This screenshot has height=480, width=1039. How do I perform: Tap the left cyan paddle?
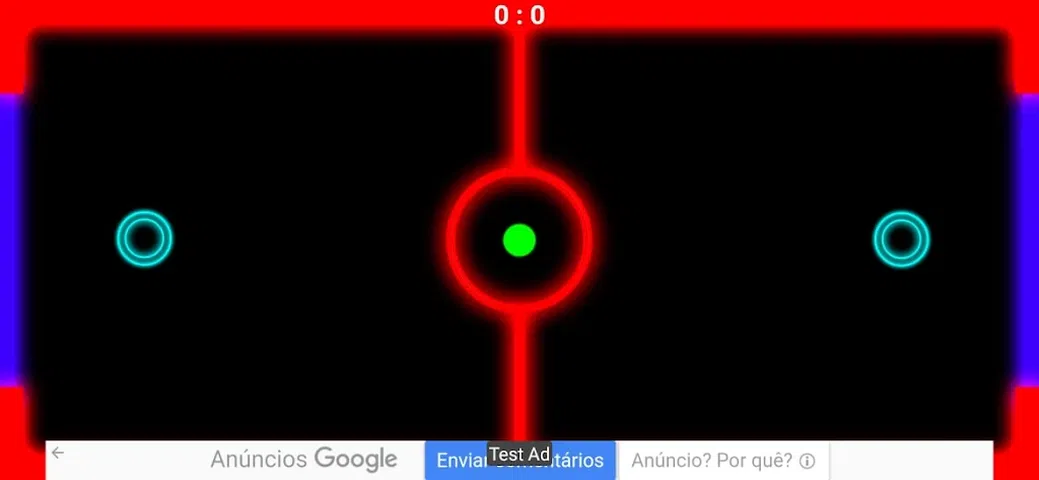click(x=145, y=239)
